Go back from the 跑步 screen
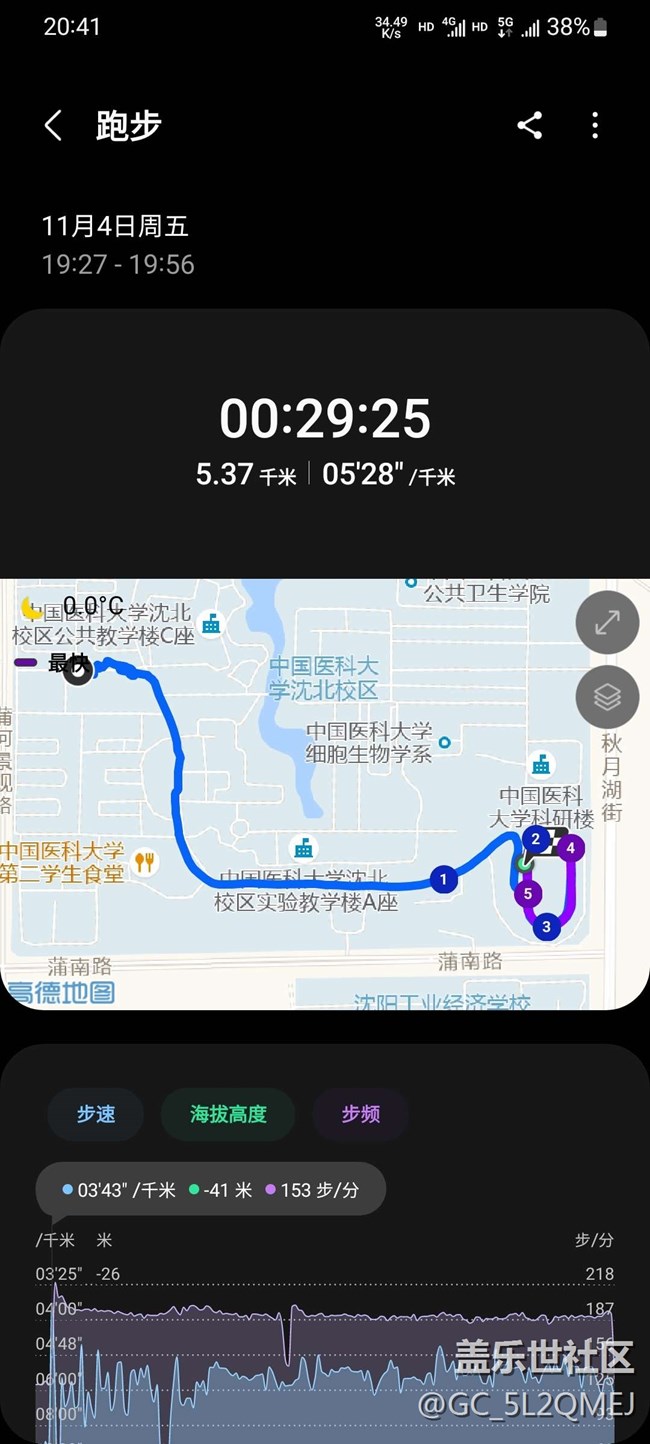Screen dimensions: 650x1444 pos(54,126)
